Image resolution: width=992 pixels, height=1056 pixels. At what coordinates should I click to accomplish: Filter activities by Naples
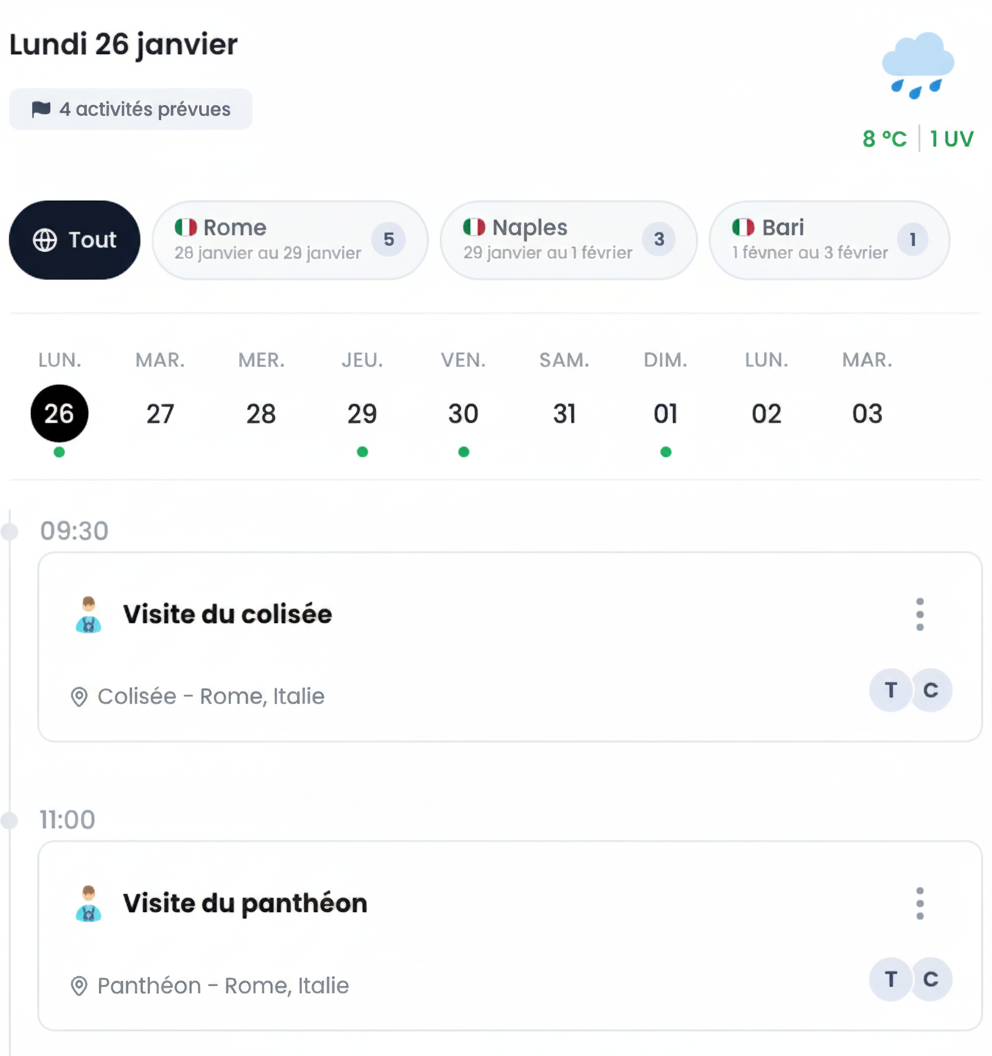567,240
